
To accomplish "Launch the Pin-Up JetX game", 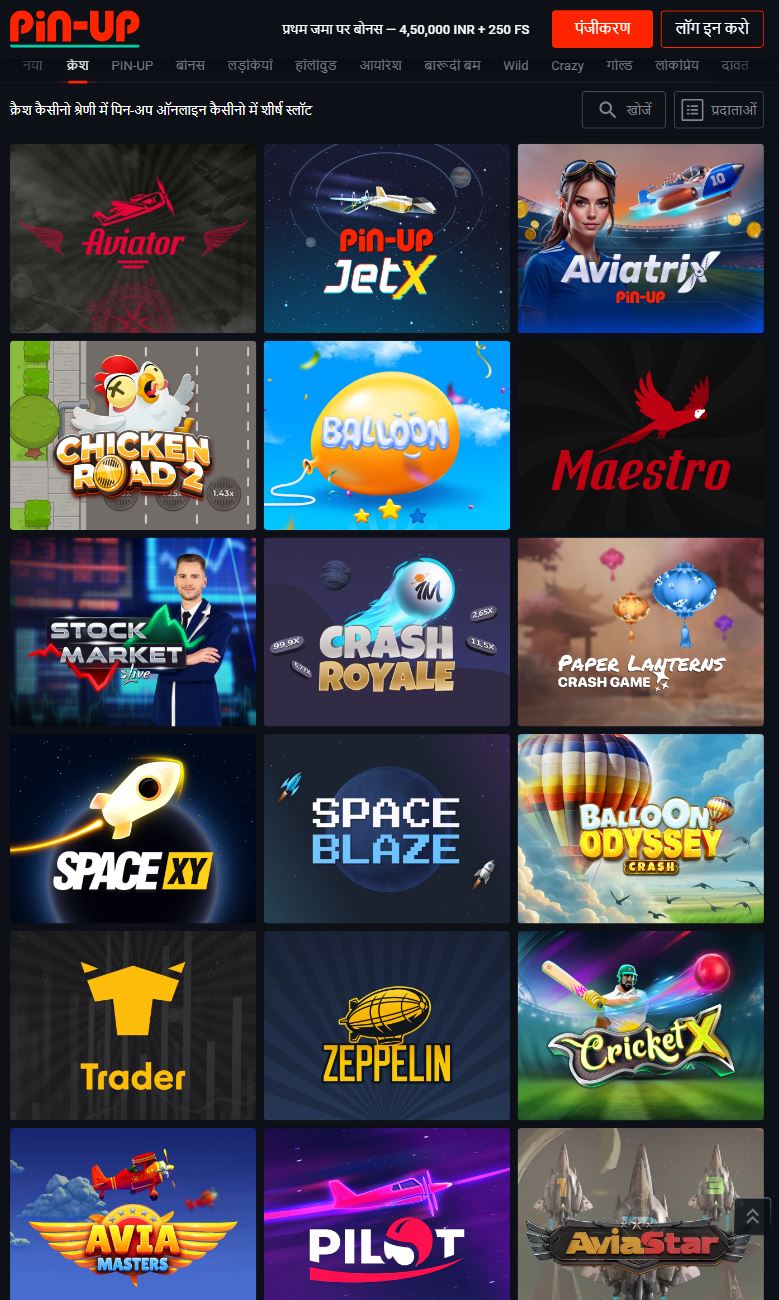I will pos(387,238).
